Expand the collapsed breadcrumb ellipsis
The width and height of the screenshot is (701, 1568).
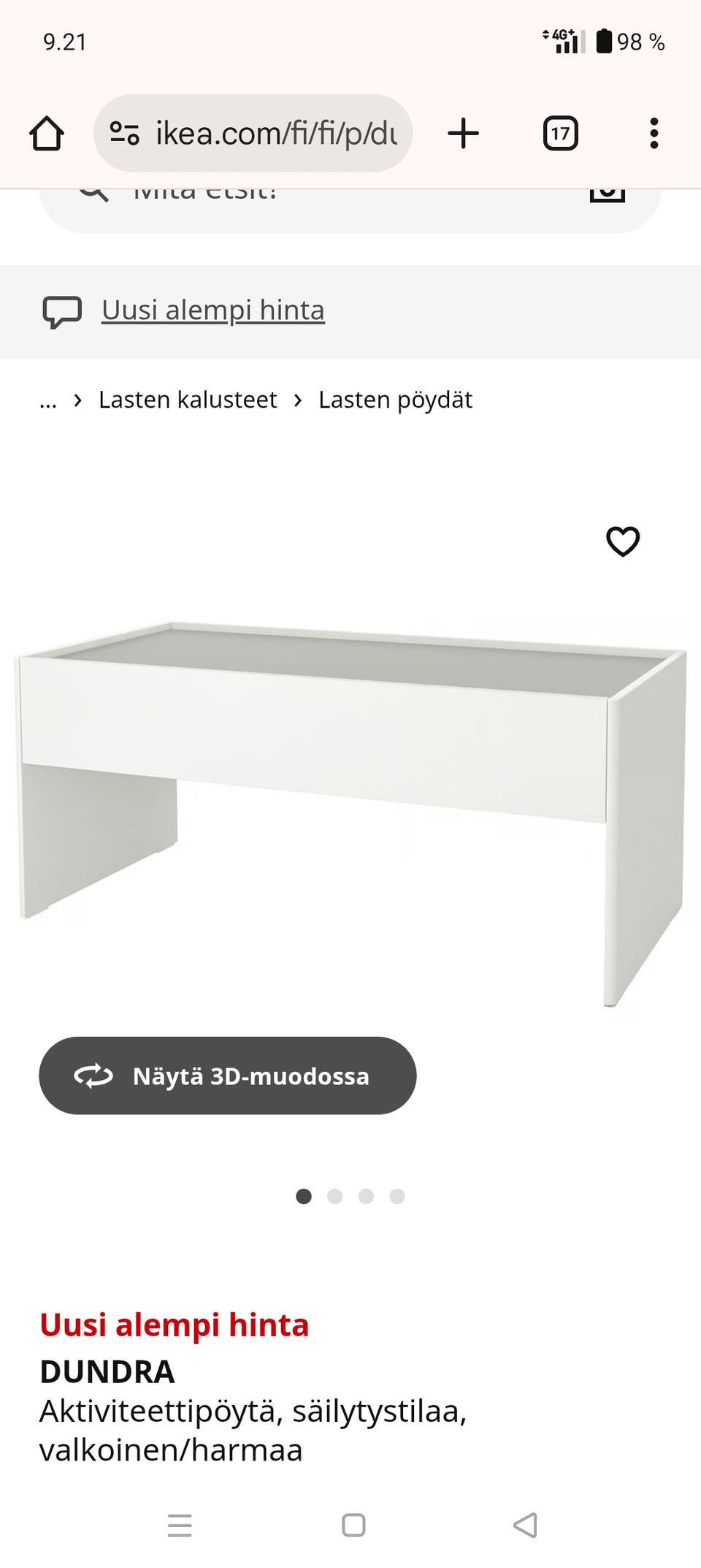(x=47, y=400)
